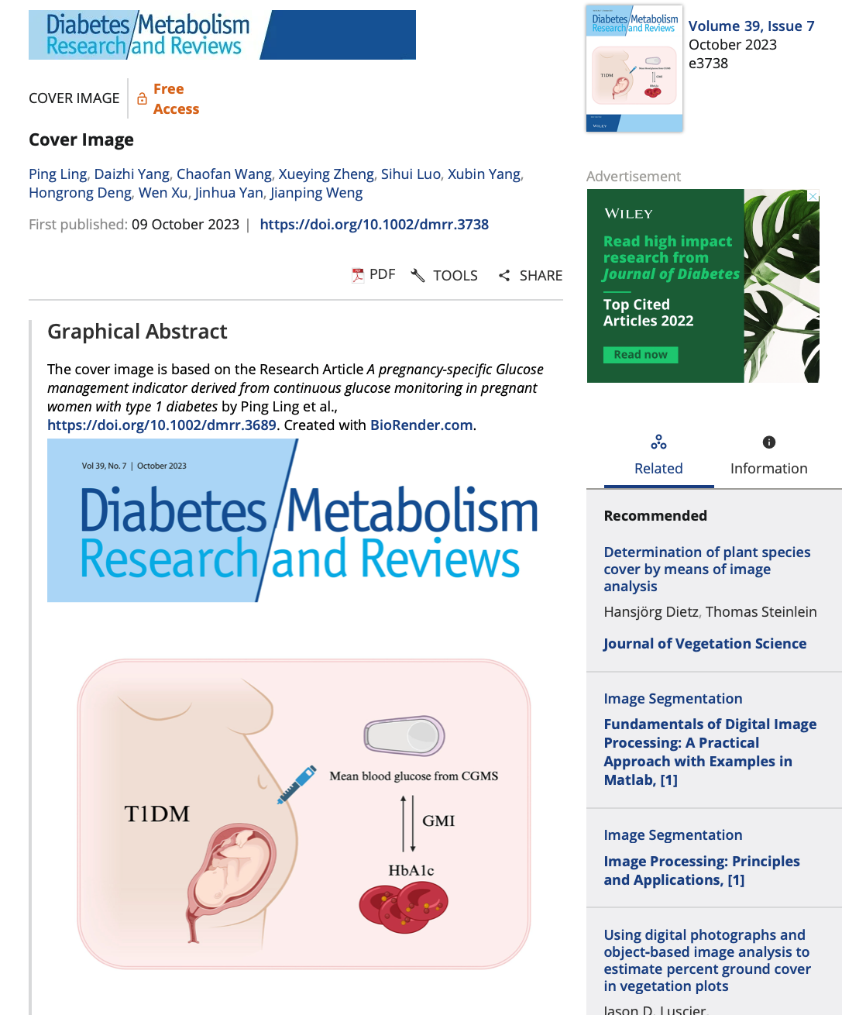Open Fundamentals of Digital Image Processing
The height and width of the screenshot is (1015, 866).
click(709, 751)
